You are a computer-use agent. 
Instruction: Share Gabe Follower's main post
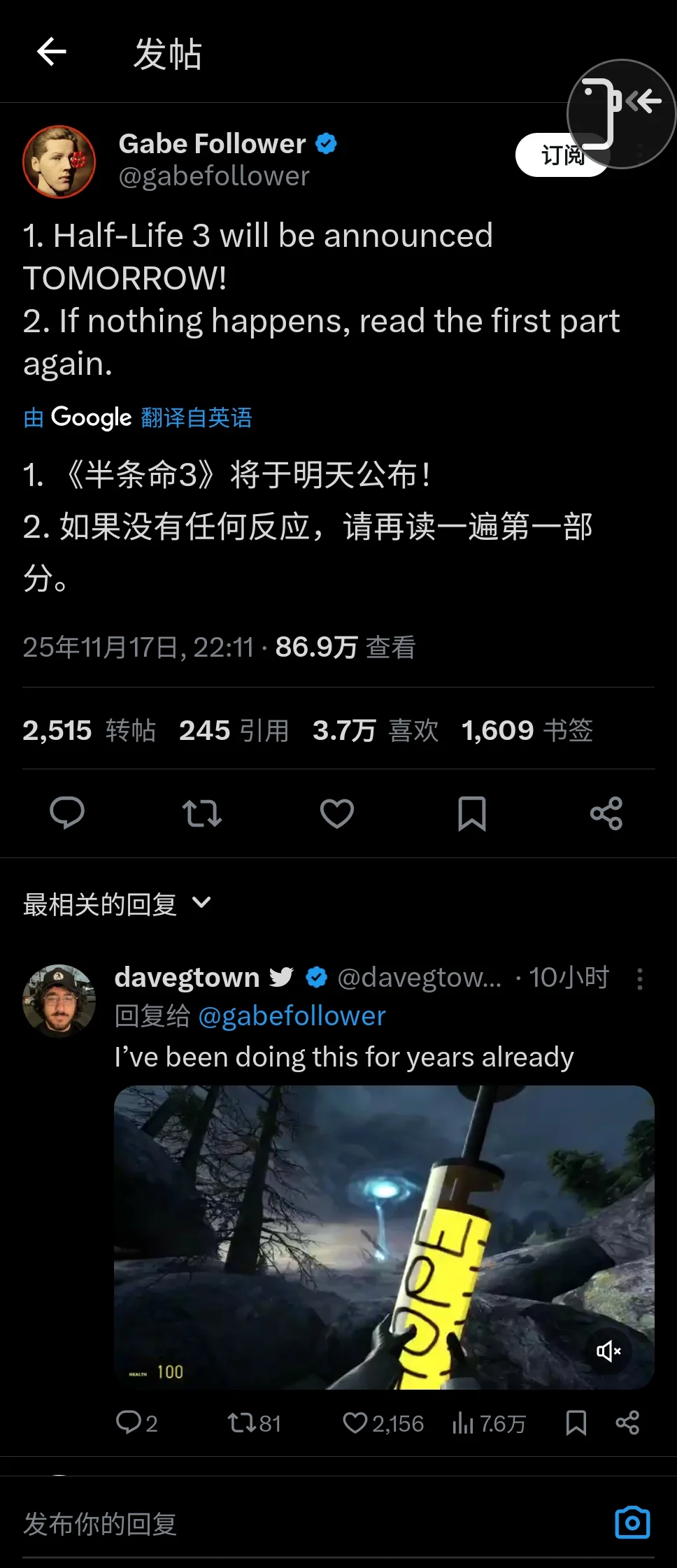tap(606, 813)
